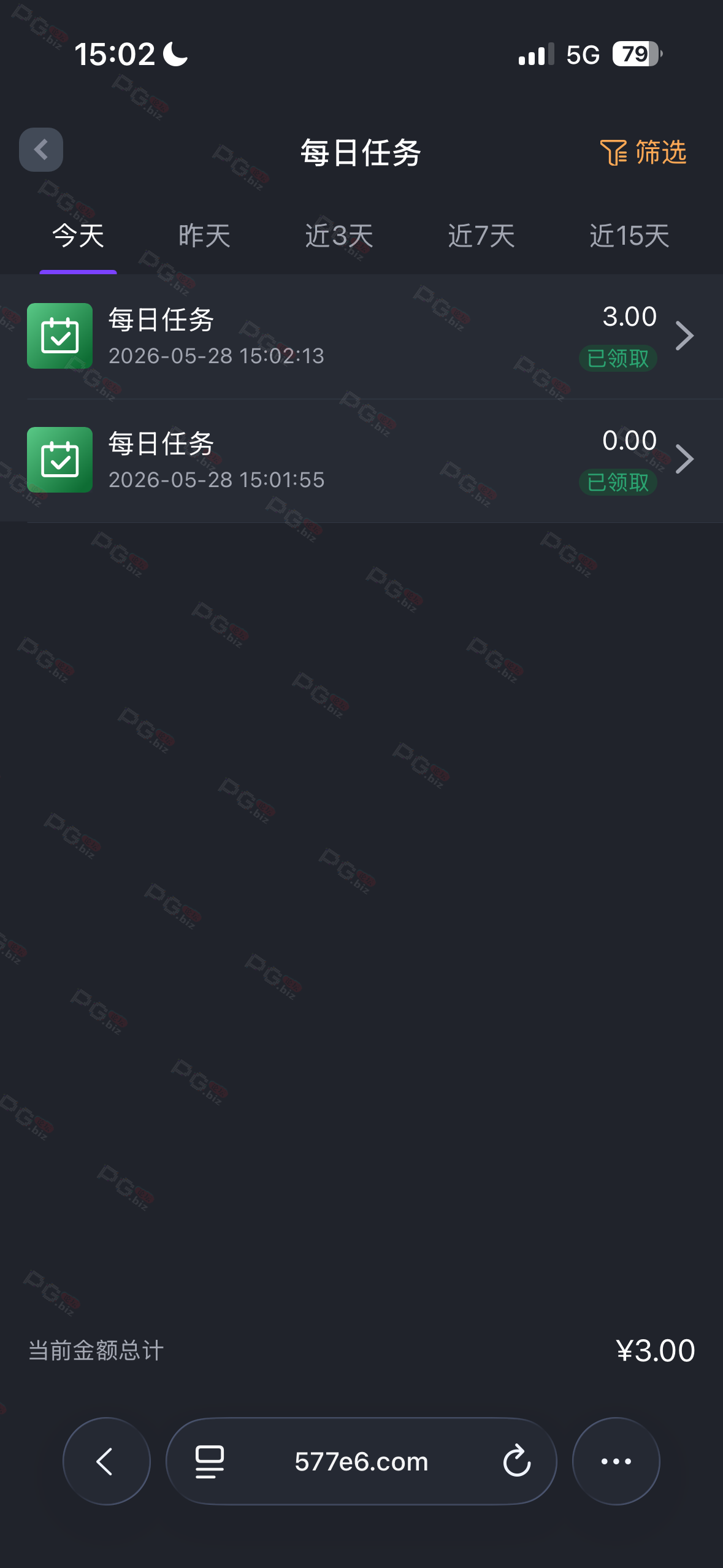Tap the 577e6.com address field
This screenshot has height=1568, width=723.
coord(361,1461)
